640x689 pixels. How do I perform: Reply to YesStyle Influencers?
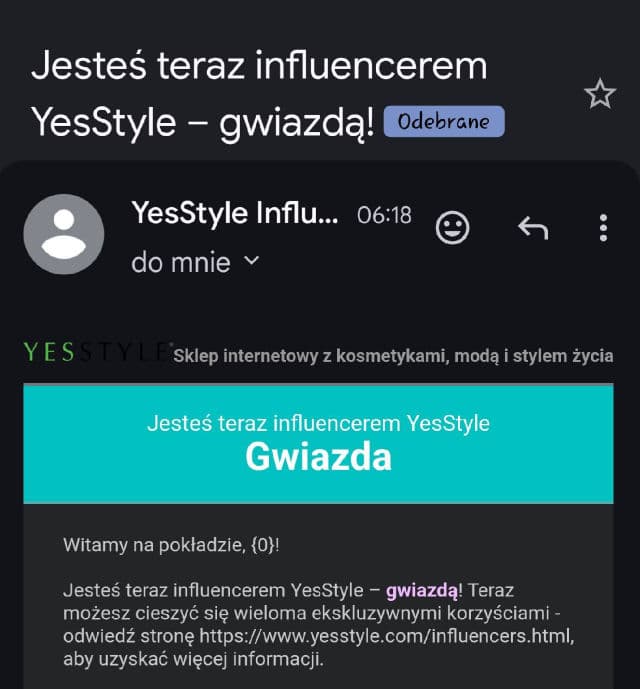point(533,229)
